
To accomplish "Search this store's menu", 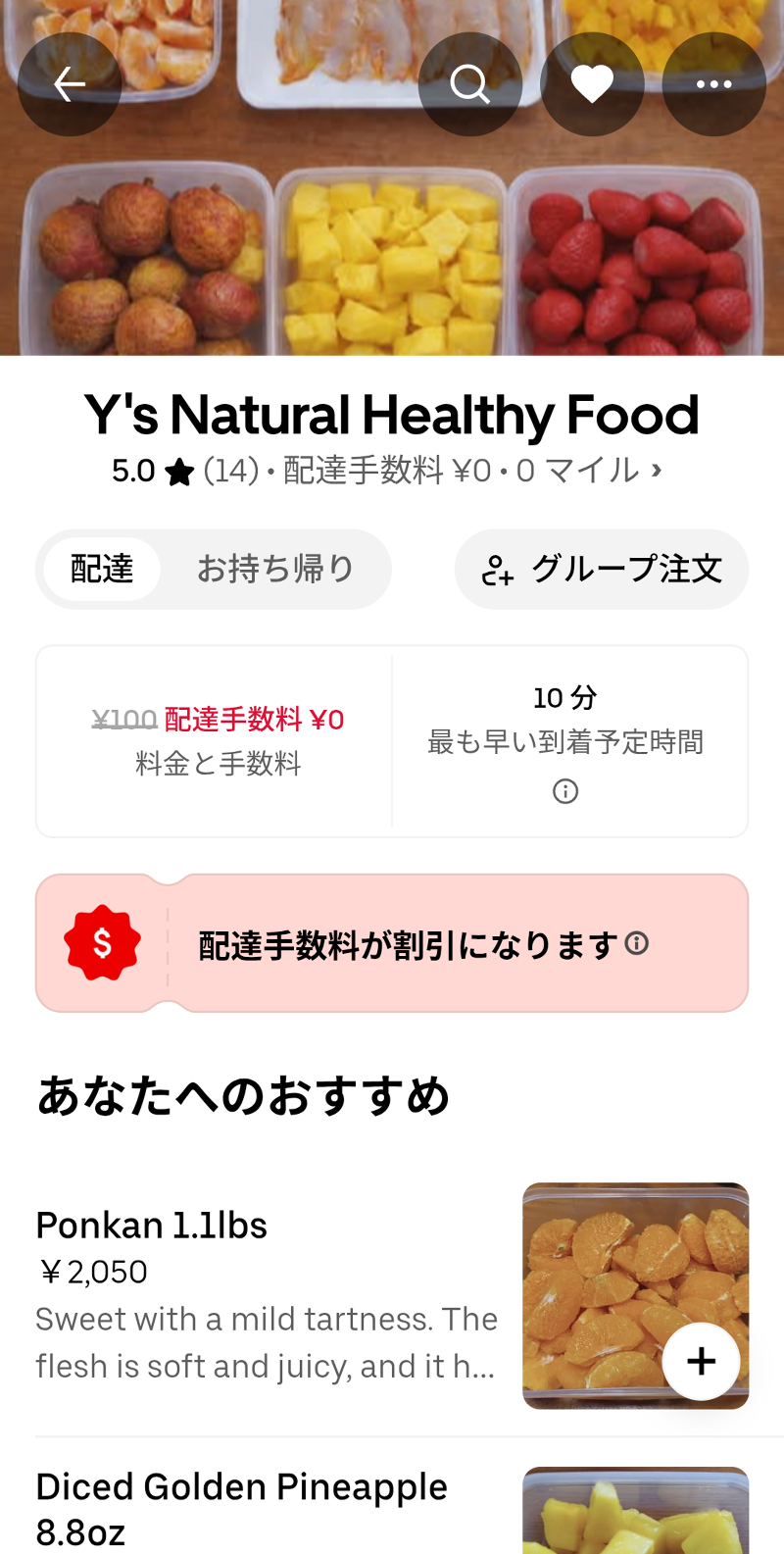I will (470, 85).
